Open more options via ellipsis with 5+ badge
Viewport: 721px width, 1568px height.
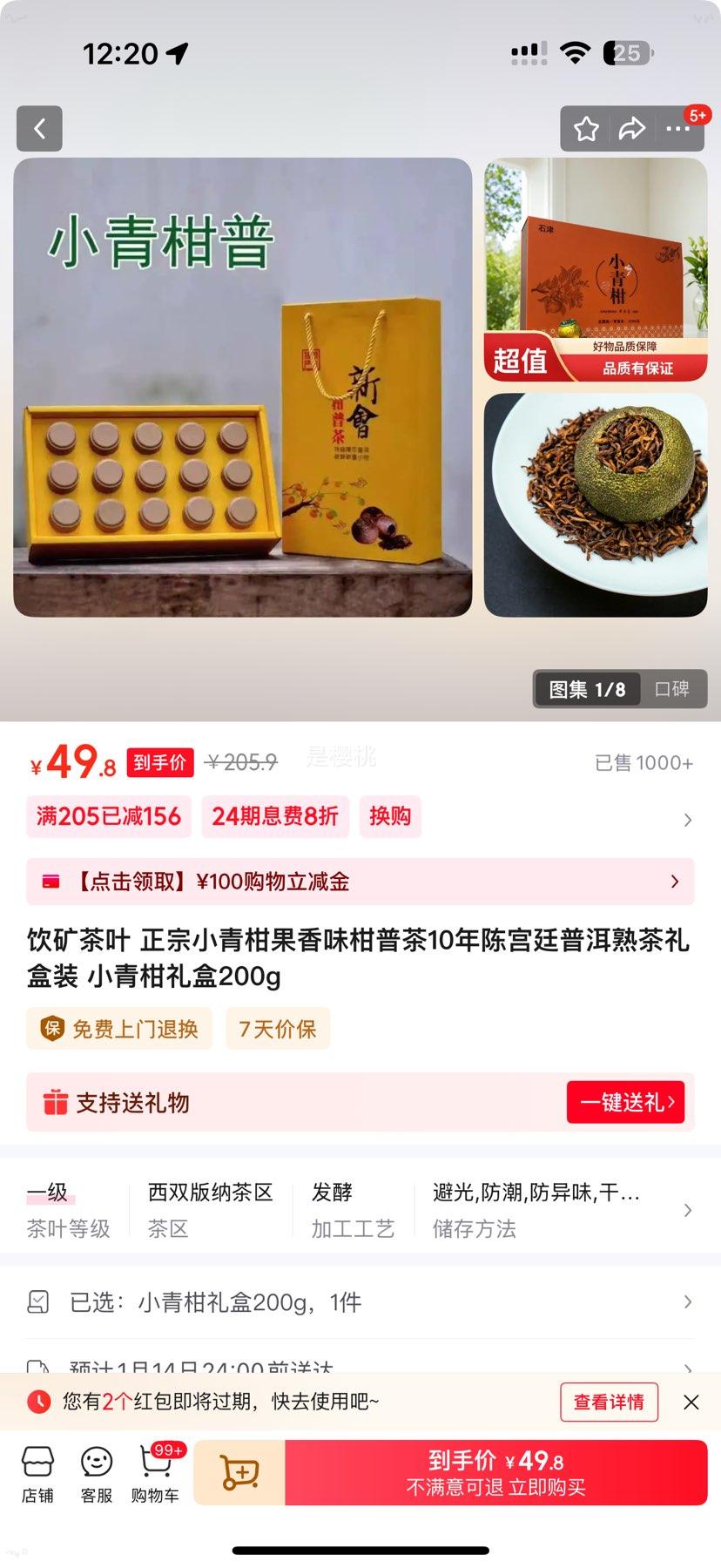tap(677, 128)
